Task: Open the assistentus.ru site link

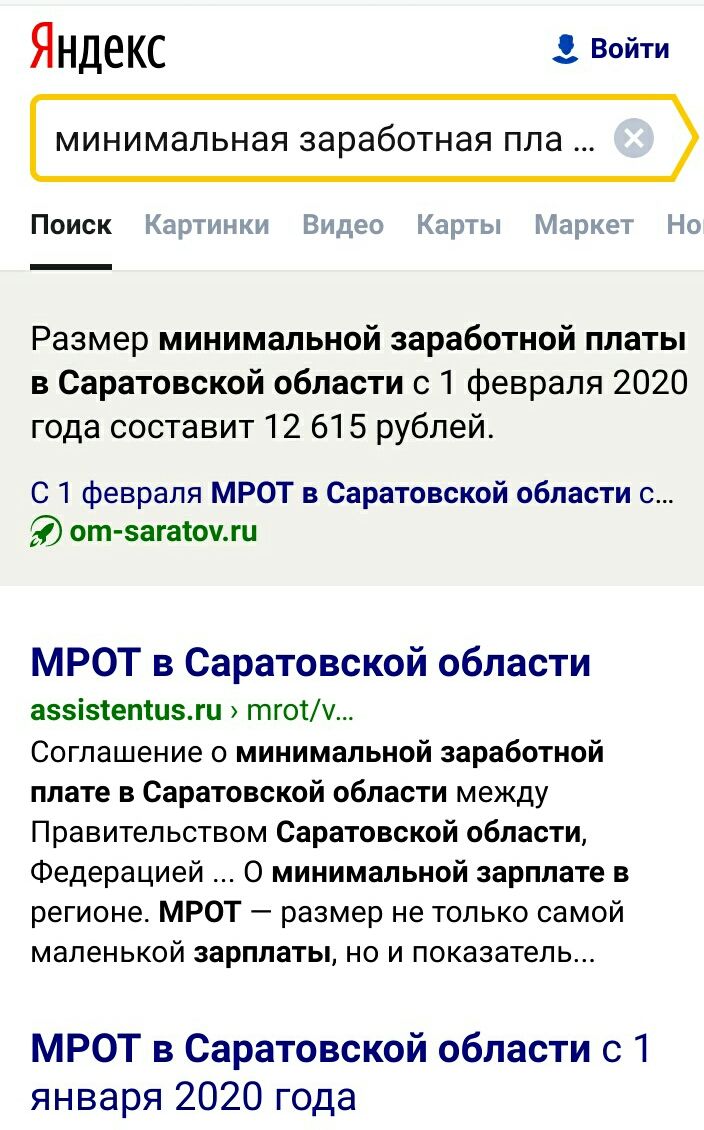Action: [126, 711]
